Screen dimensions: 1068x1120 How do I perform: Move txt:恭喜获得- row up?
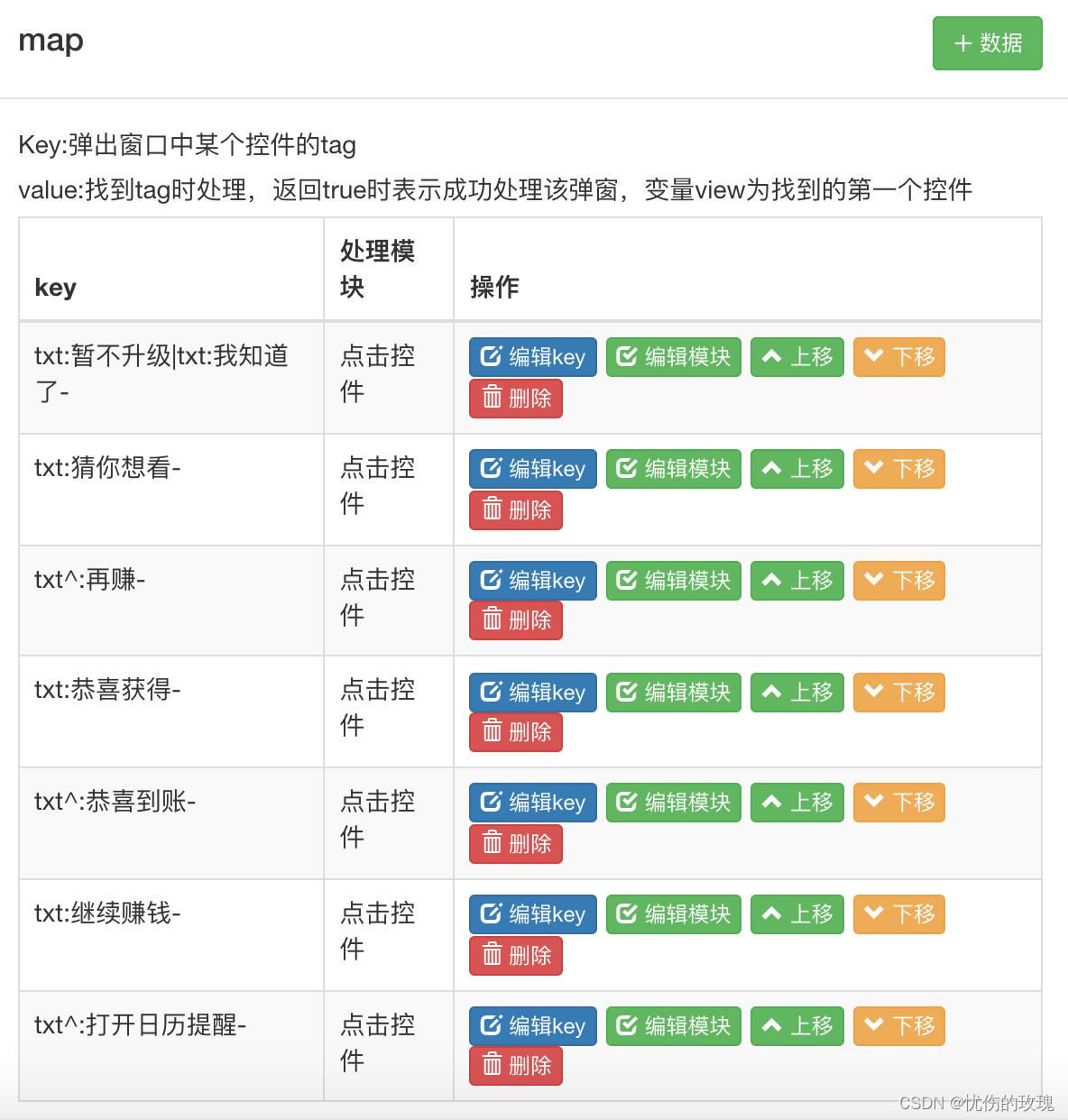coord(796,693)
